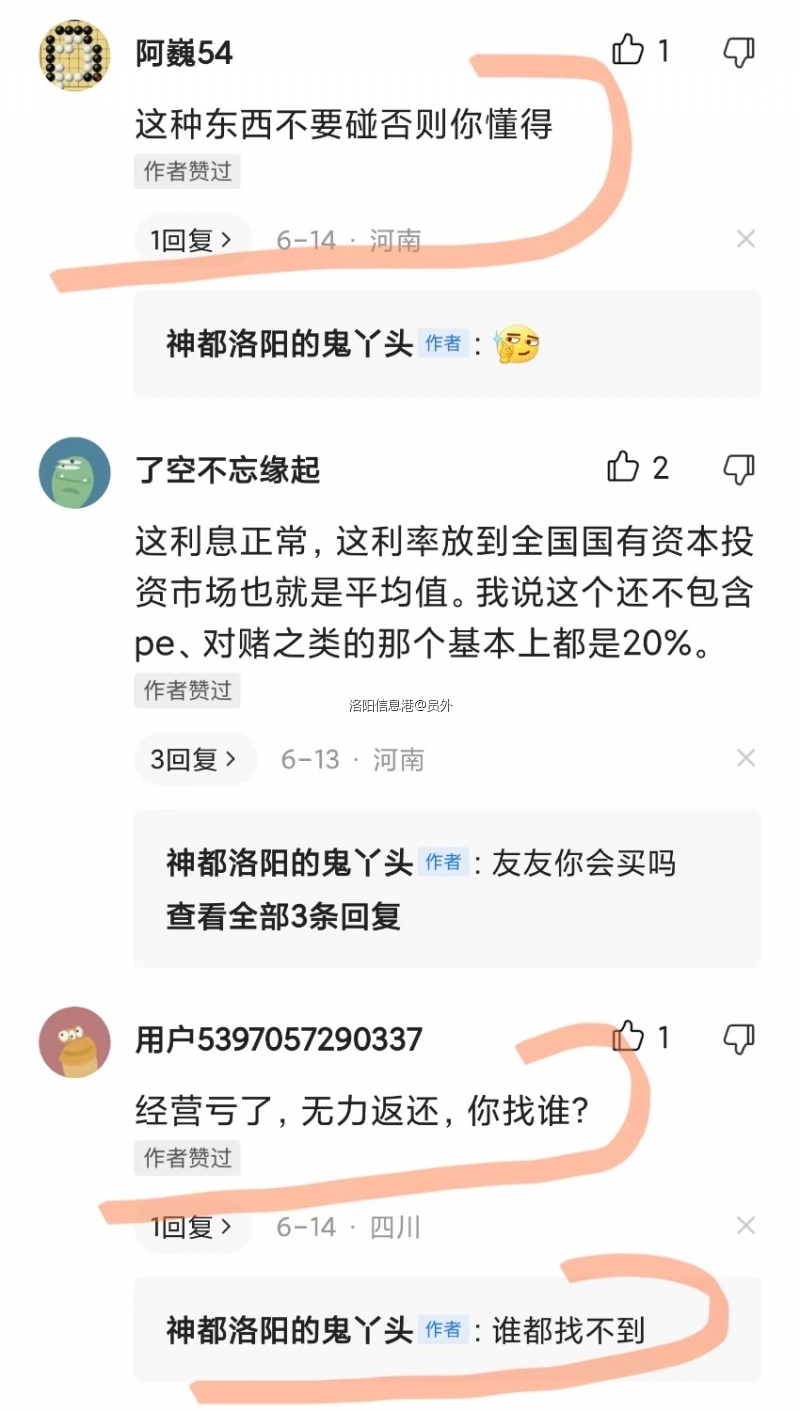The width and height of the screenshot is (800, 1411).
Task: Dismiss the comment from 用户5397057290337
Action: (x=745, y=1225)
